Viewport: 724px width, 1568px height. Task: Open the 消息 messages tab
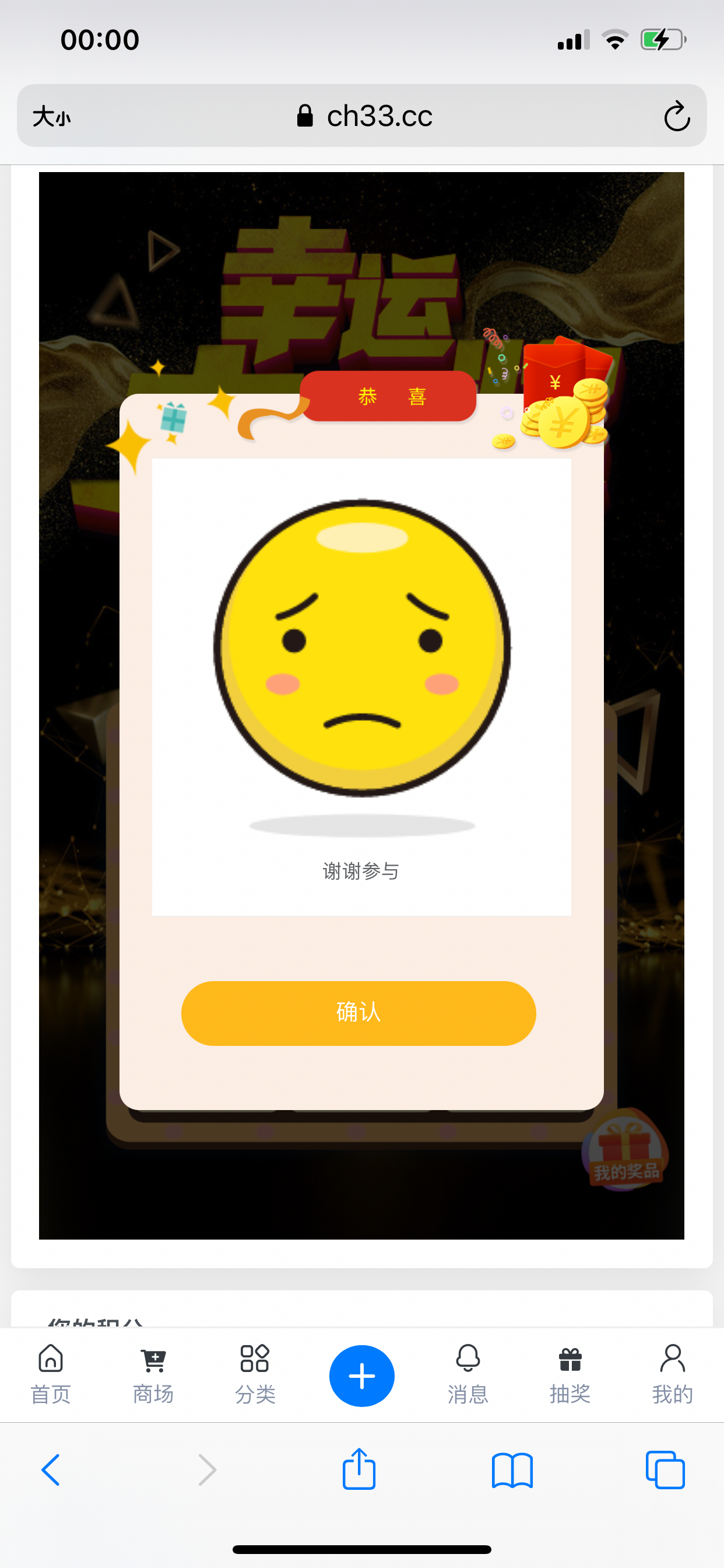coord(468,1374)
